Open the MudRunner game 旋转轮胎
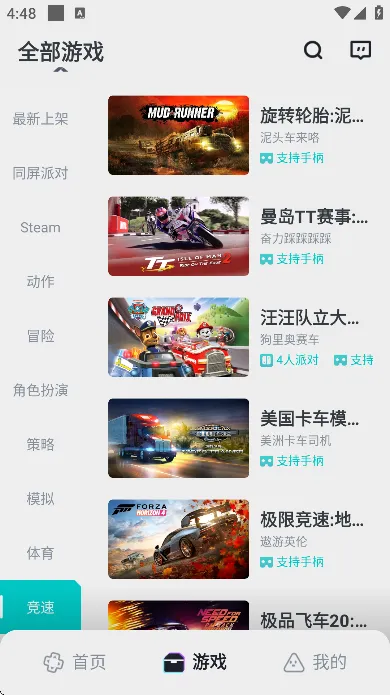 click(242, 135)
